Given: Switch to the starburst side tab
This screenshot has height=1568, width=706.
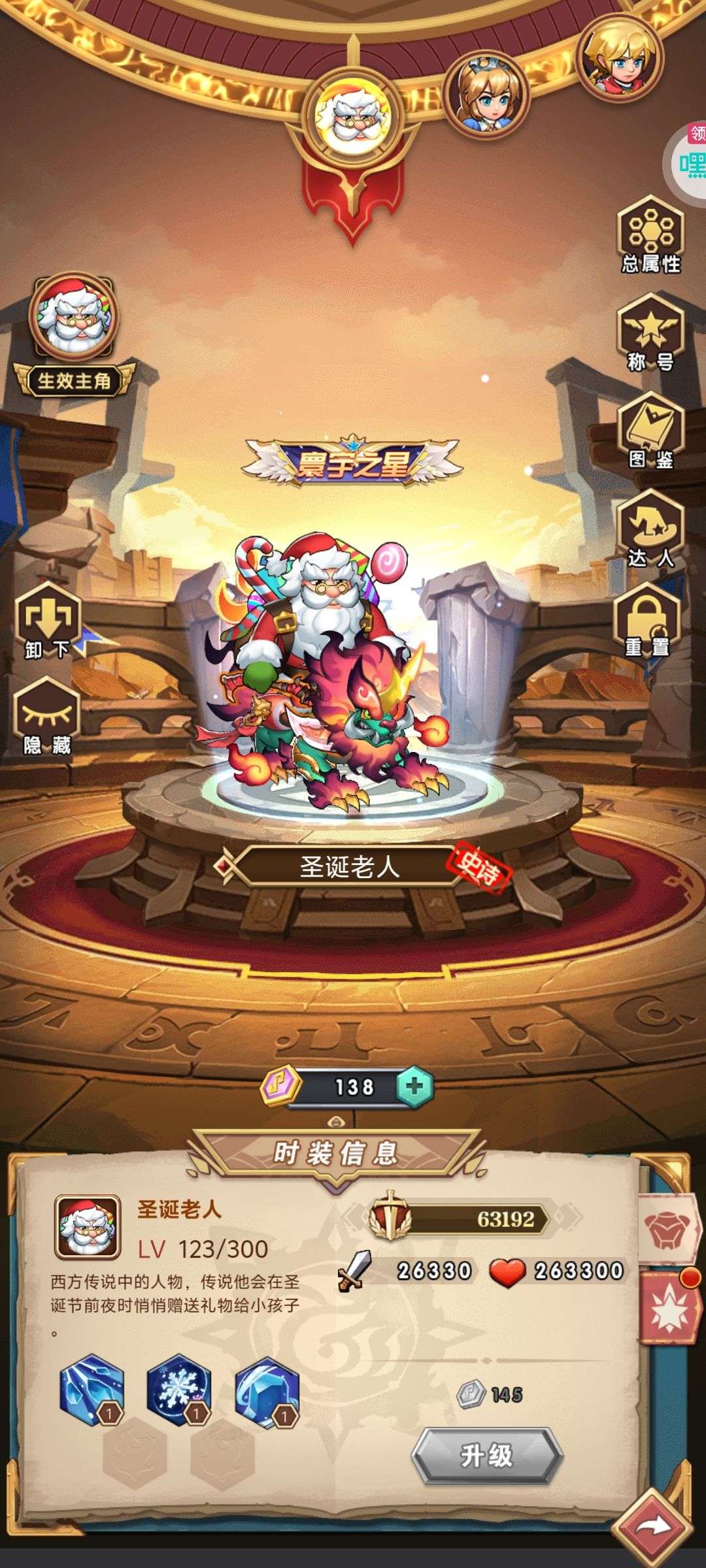Looking at the screenshot, I should (x=670, y=1309).
